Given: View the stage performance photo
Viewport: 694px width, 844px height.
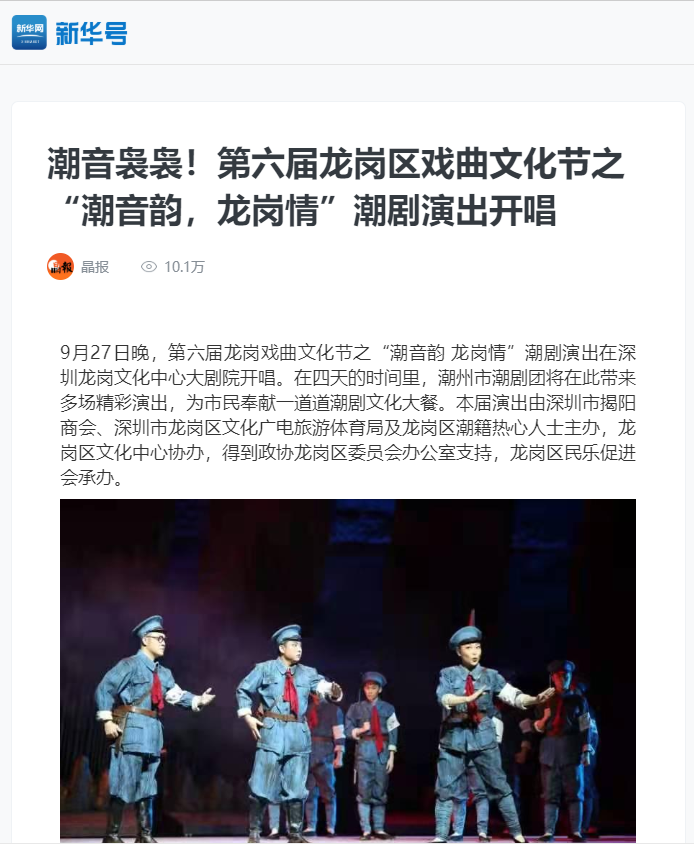Looking at the screenshot, I should [347, 670].
